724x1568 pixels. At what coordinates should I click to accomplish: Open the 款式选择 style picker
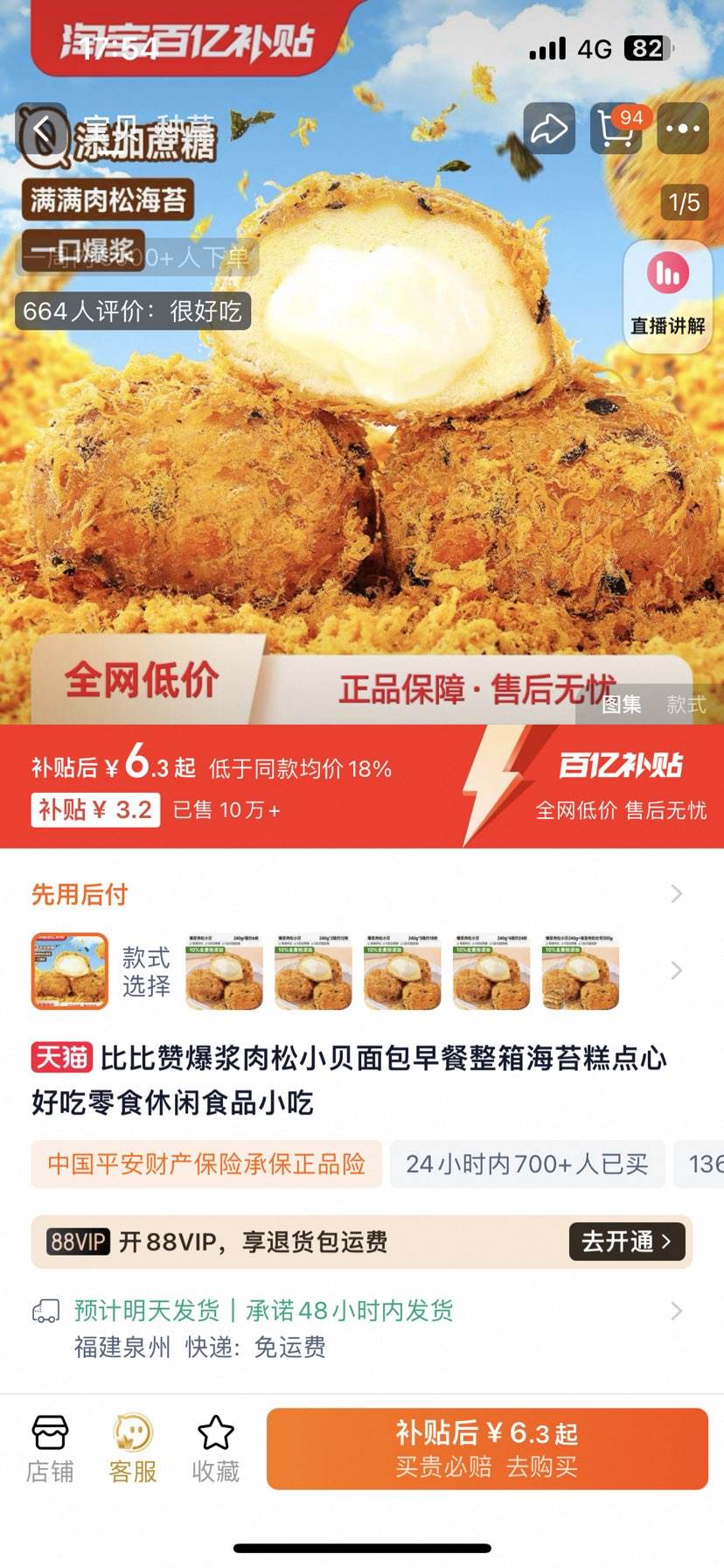click(x=359, y=971)
